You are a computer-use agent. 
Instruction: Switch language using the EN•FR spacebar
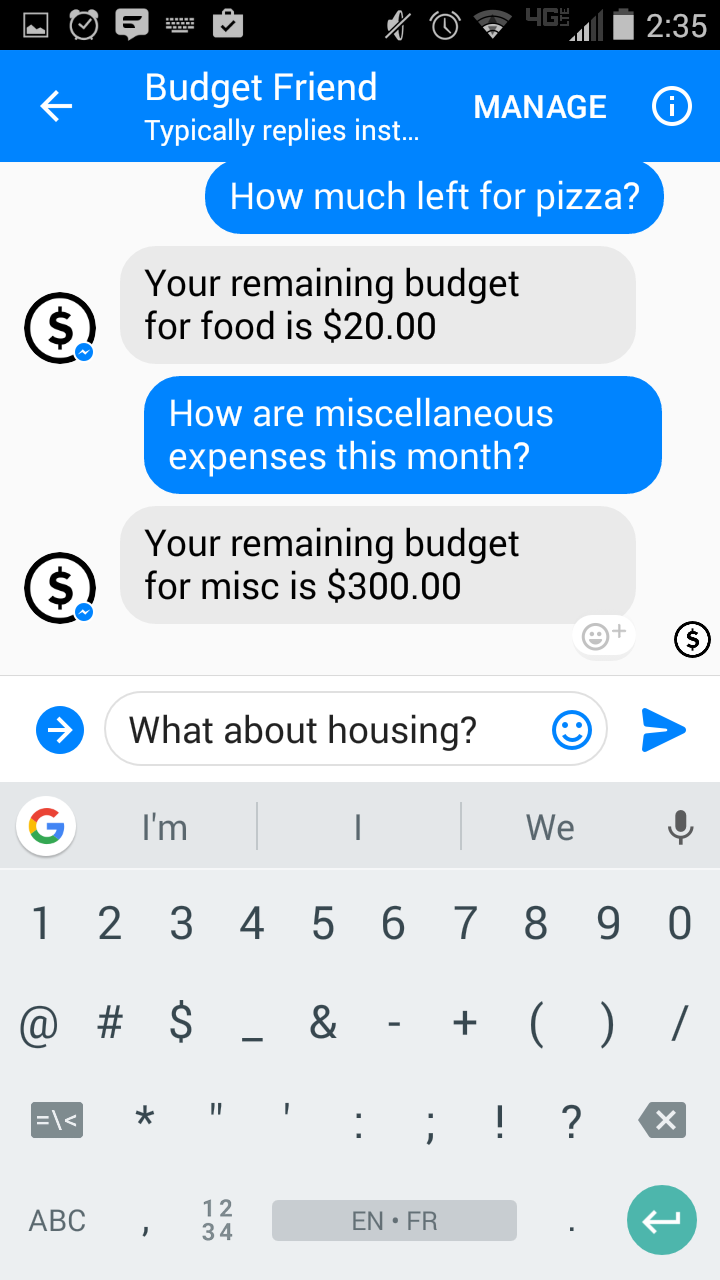393,1220
